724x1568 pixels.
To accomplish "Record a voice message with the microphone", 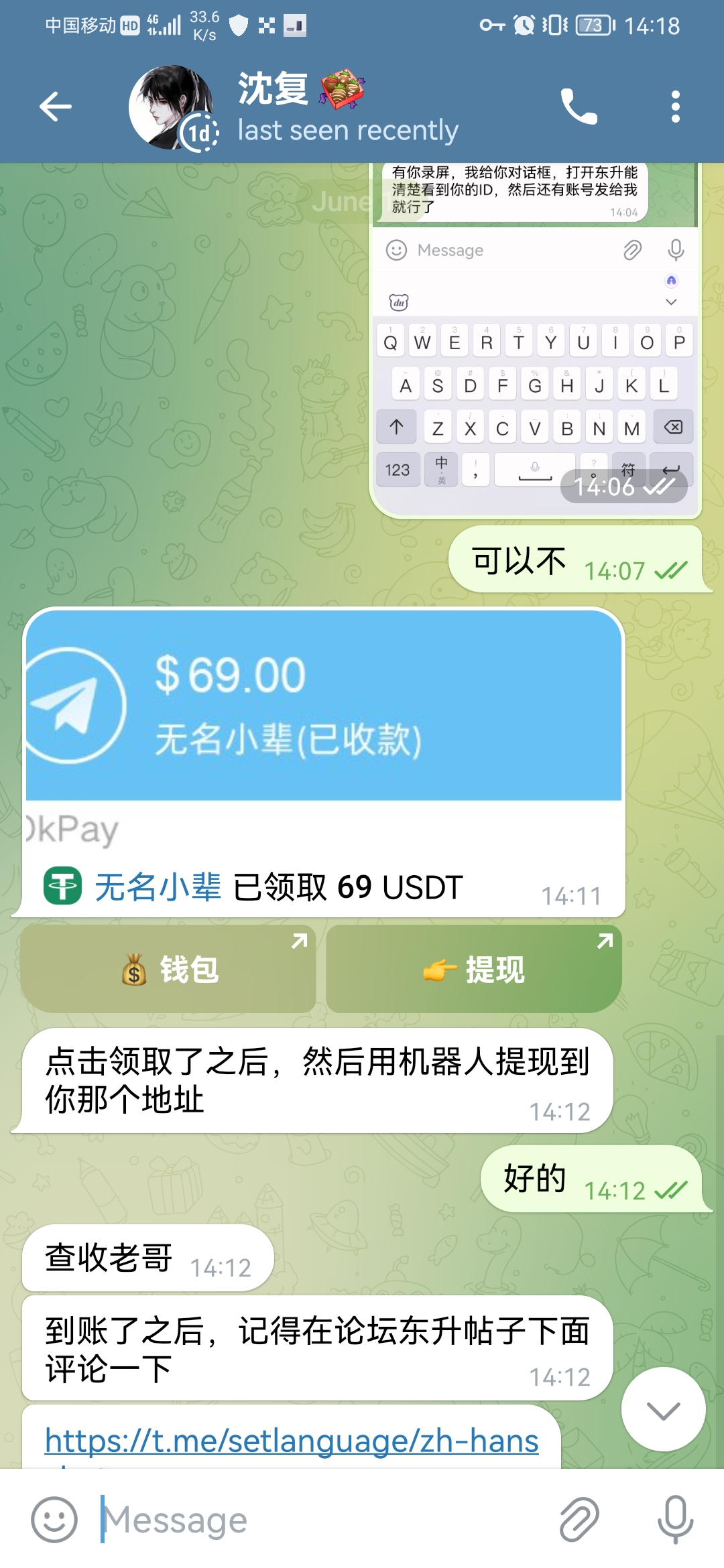I will [x=675, y=1520].
